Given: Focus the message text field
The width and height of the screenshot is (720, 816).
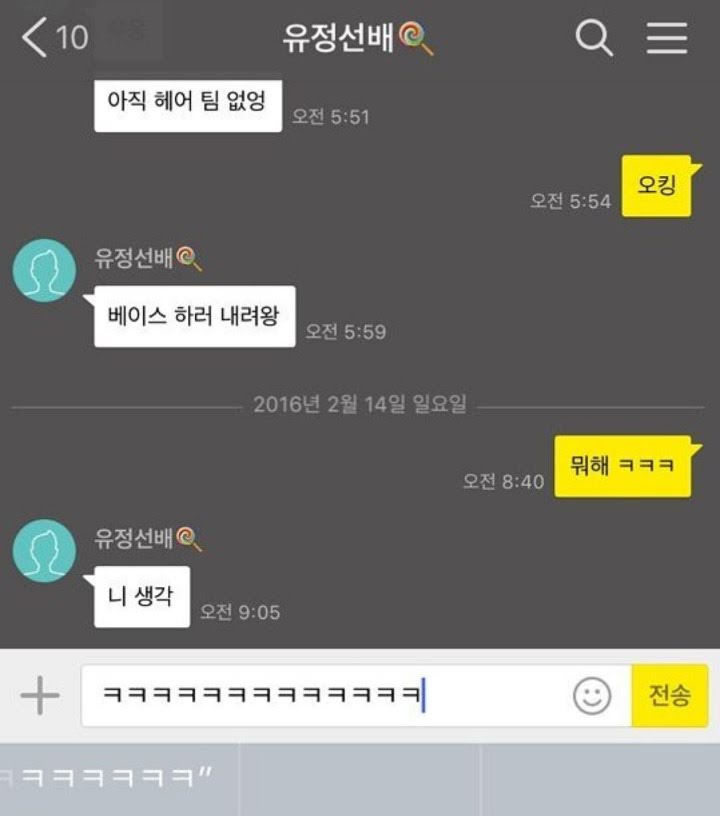Looking at the screenshot, I should click(320, 695).
